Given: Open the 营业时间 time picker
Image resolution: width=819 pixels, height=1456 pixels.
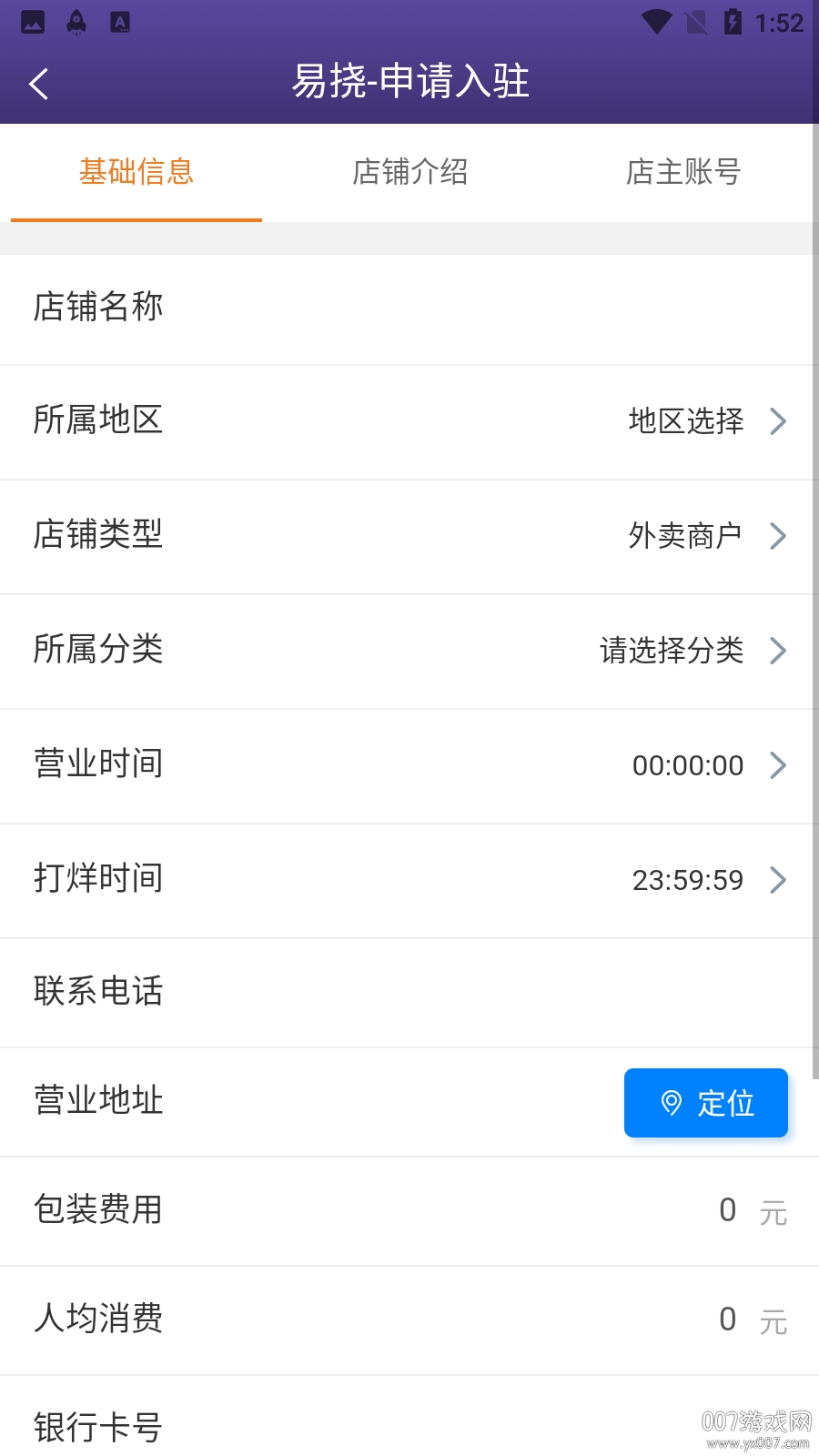Looking at the screenshot, I should click(x=687, y=765).
